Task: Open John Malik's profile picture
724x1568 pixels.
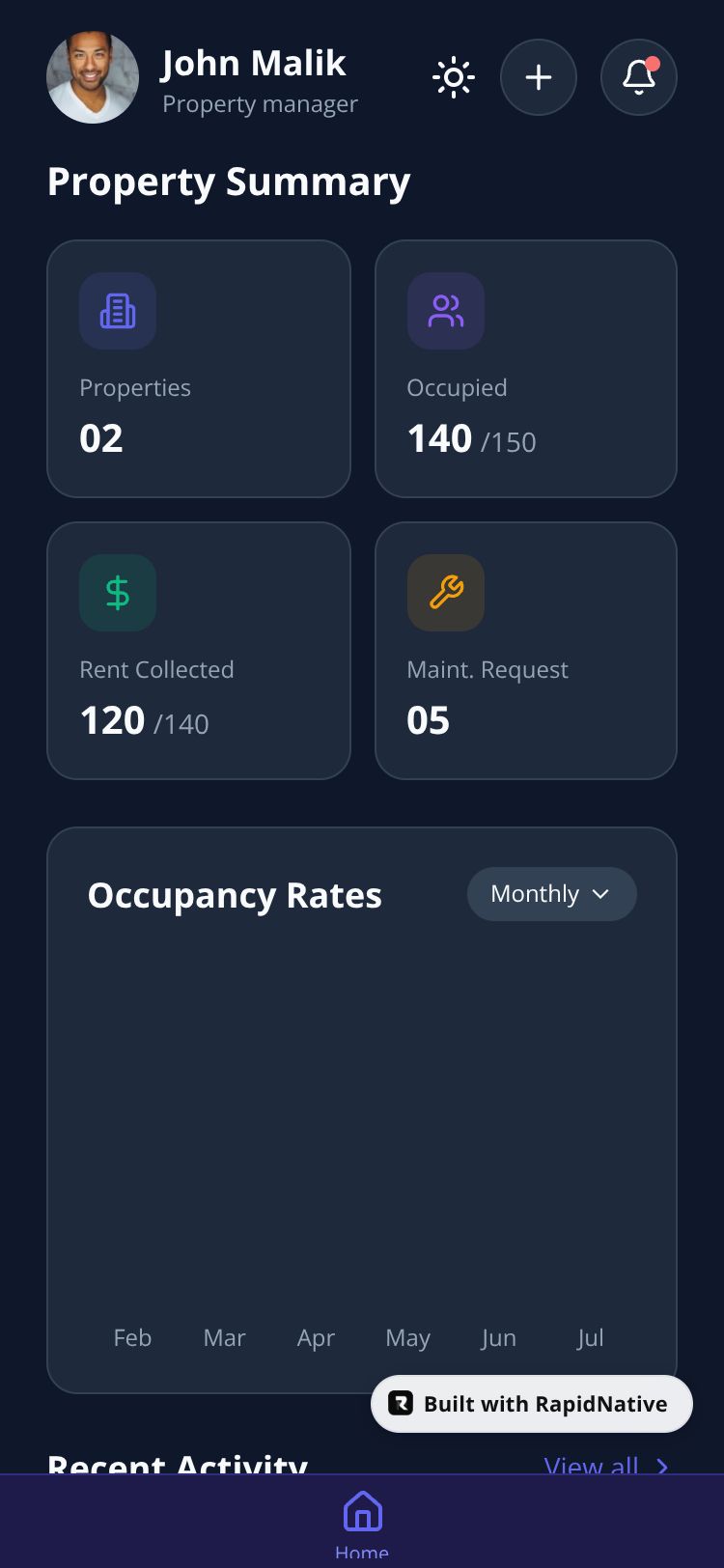Action: pyautogui.click(x=93, y=77)
